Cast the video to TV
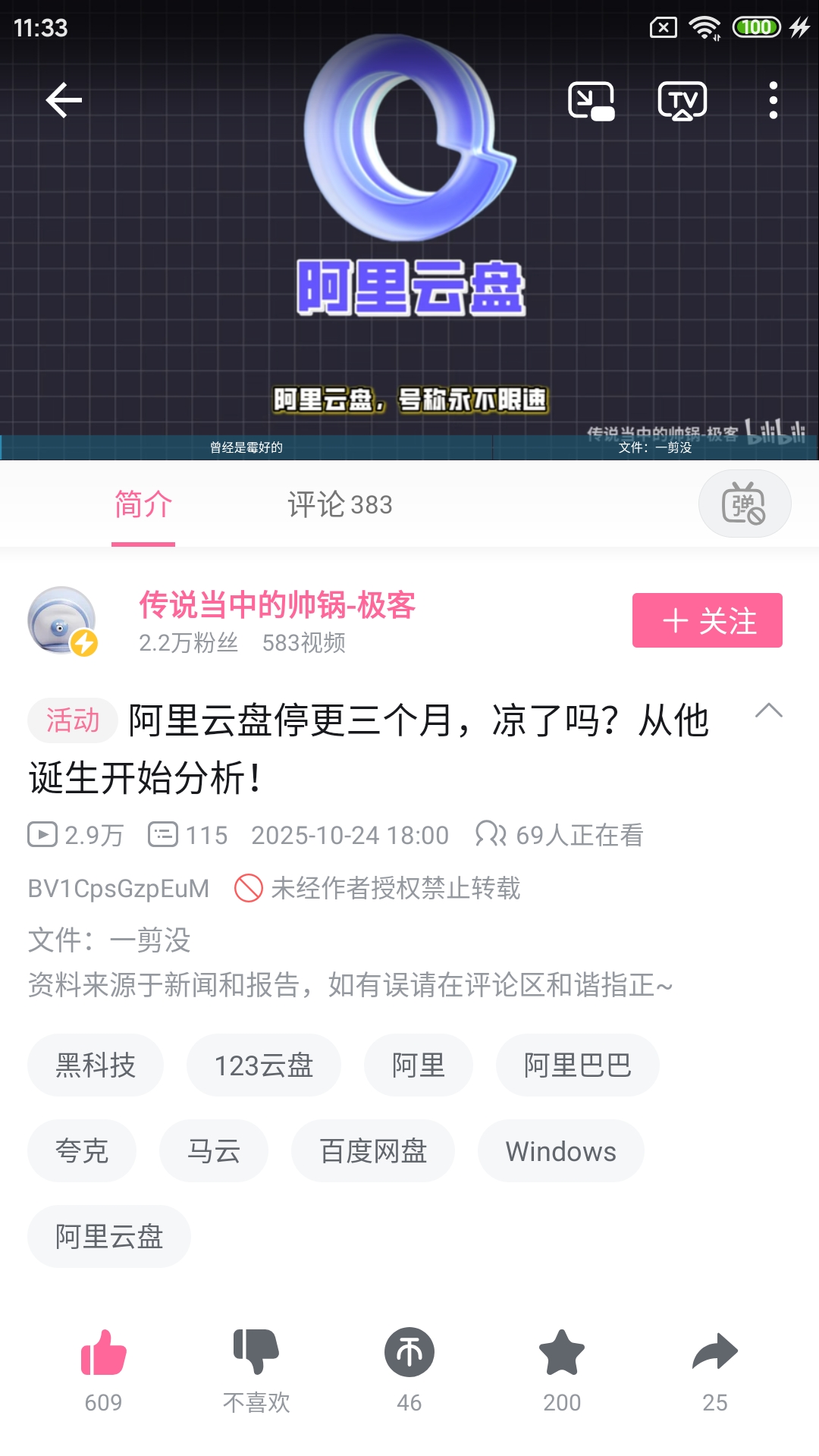 682,101
